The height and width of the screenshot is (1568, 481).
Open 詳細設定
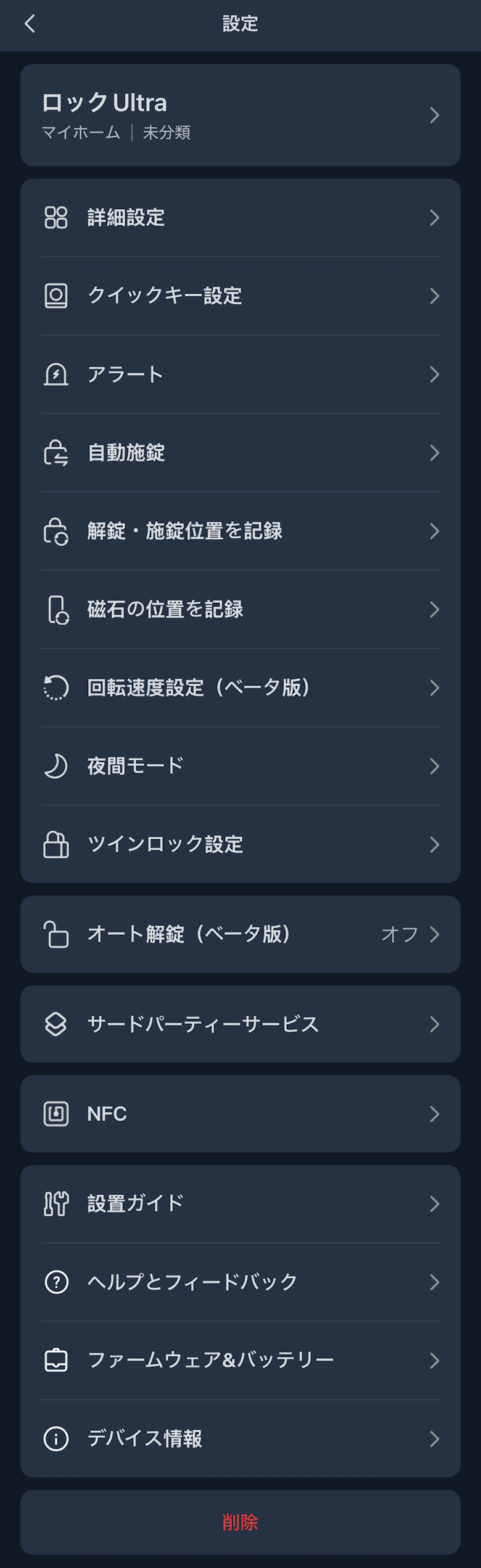tap(240, 218)
